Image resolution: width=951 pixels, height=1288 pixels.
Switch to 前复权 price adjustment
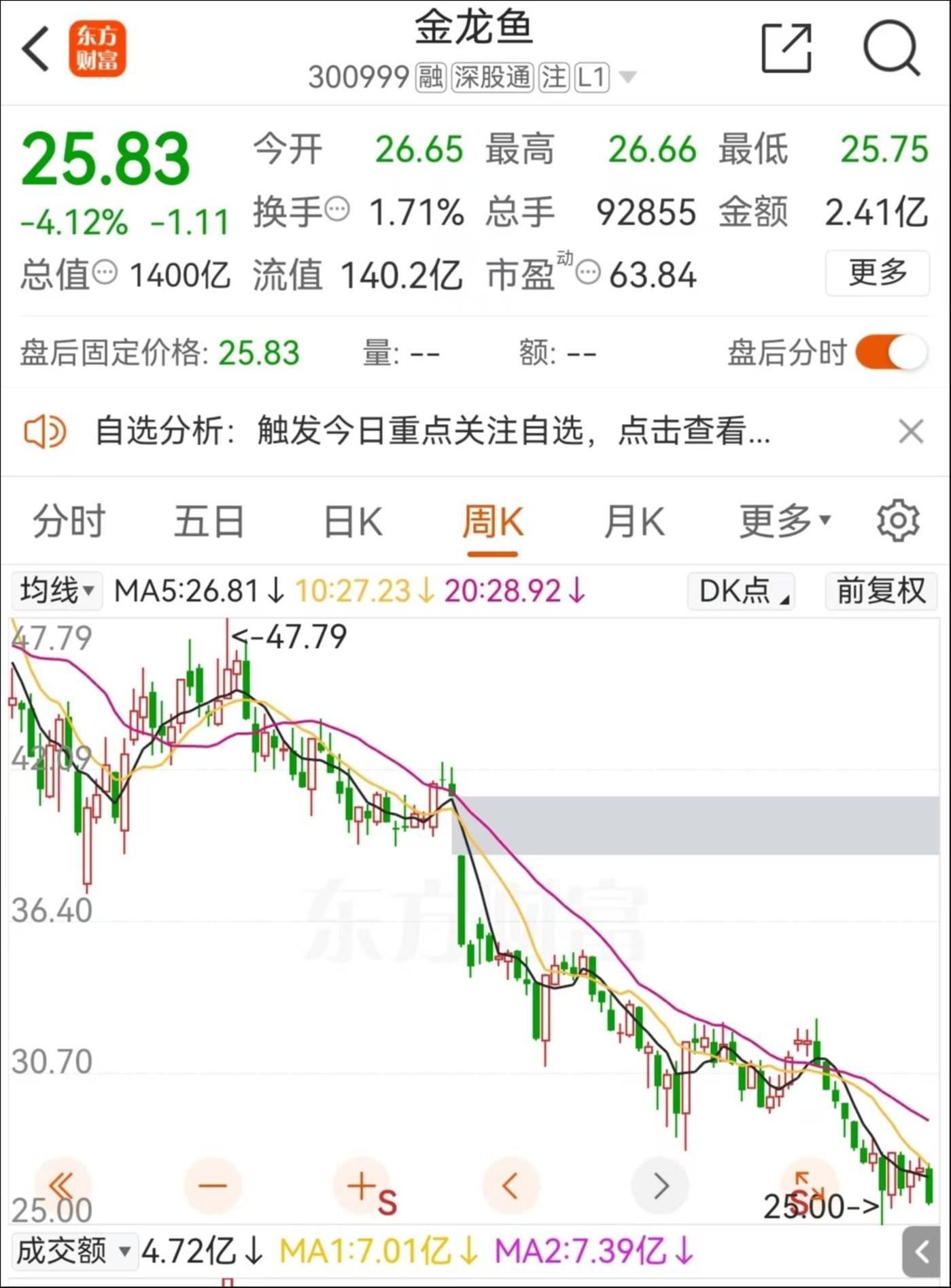(880, 591)
